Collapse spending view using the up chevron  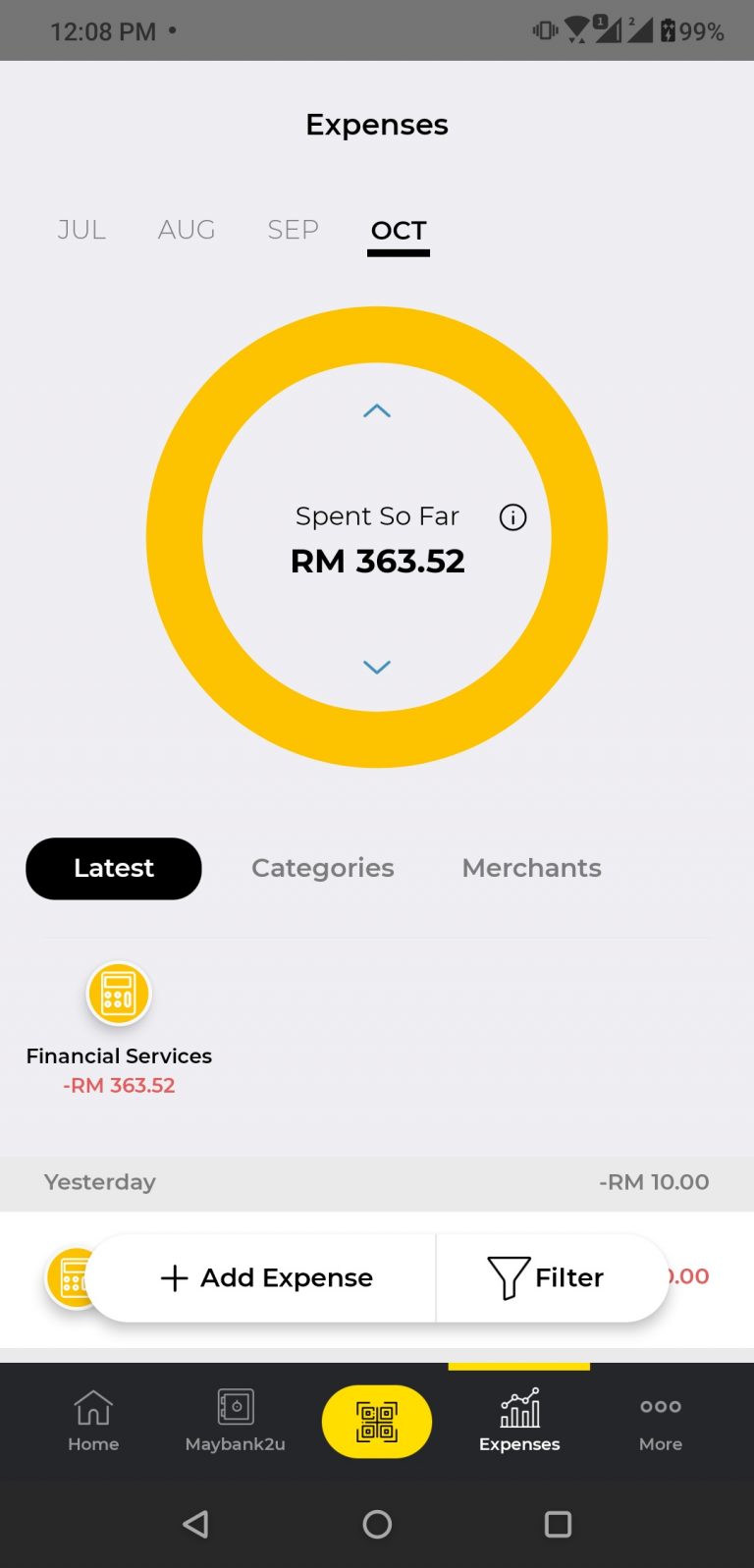[376, 411]
